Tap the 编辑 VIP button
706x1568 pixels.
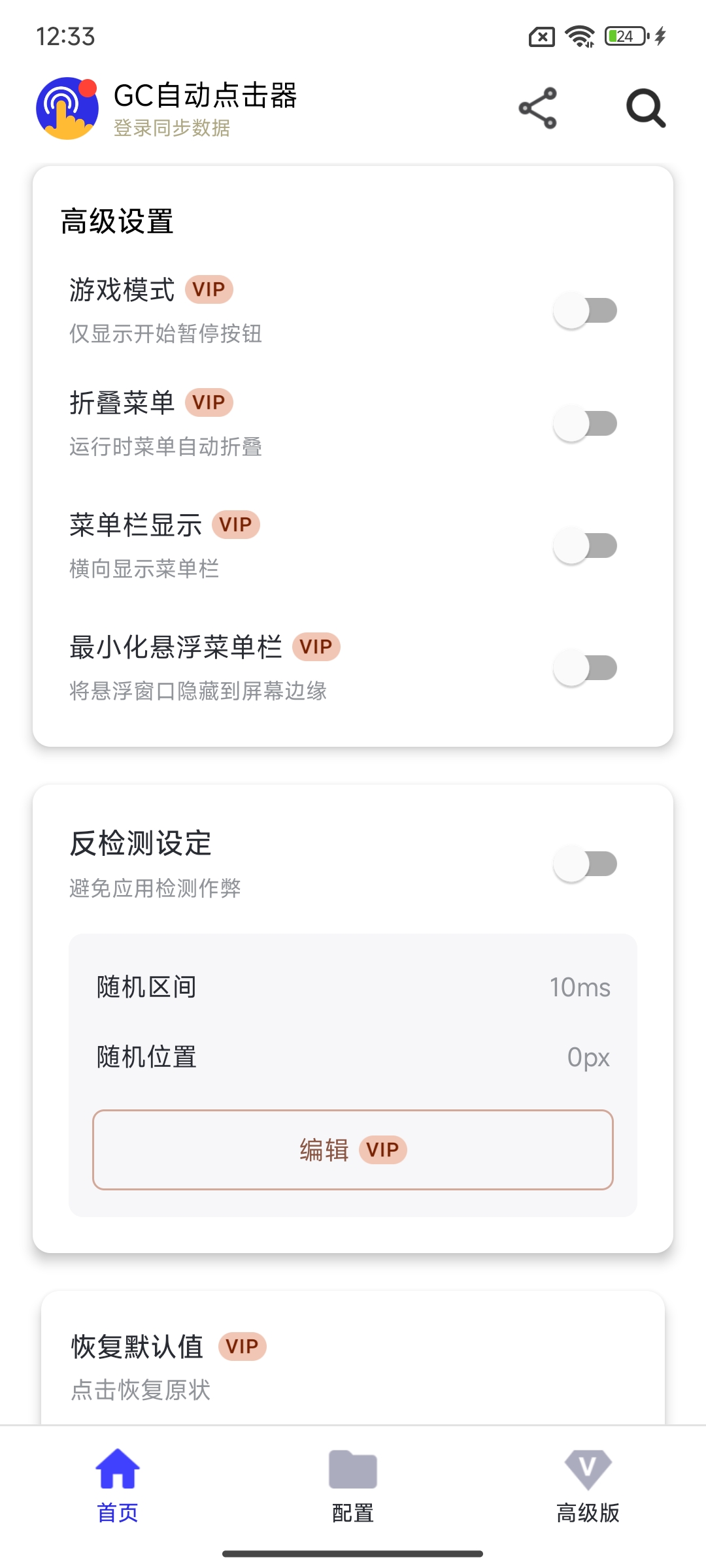353,1150
